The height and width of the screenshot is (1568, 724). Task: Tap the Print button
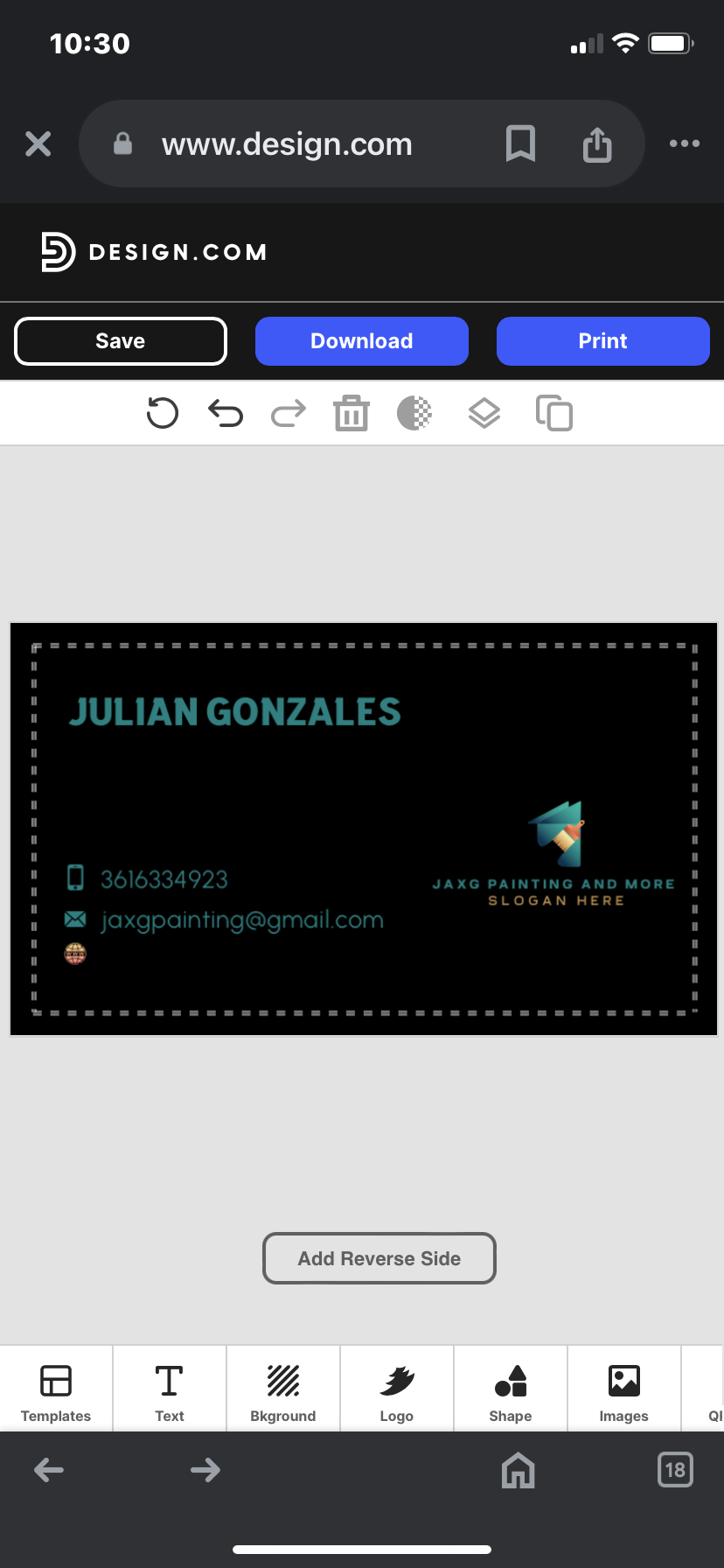(602, 341)
